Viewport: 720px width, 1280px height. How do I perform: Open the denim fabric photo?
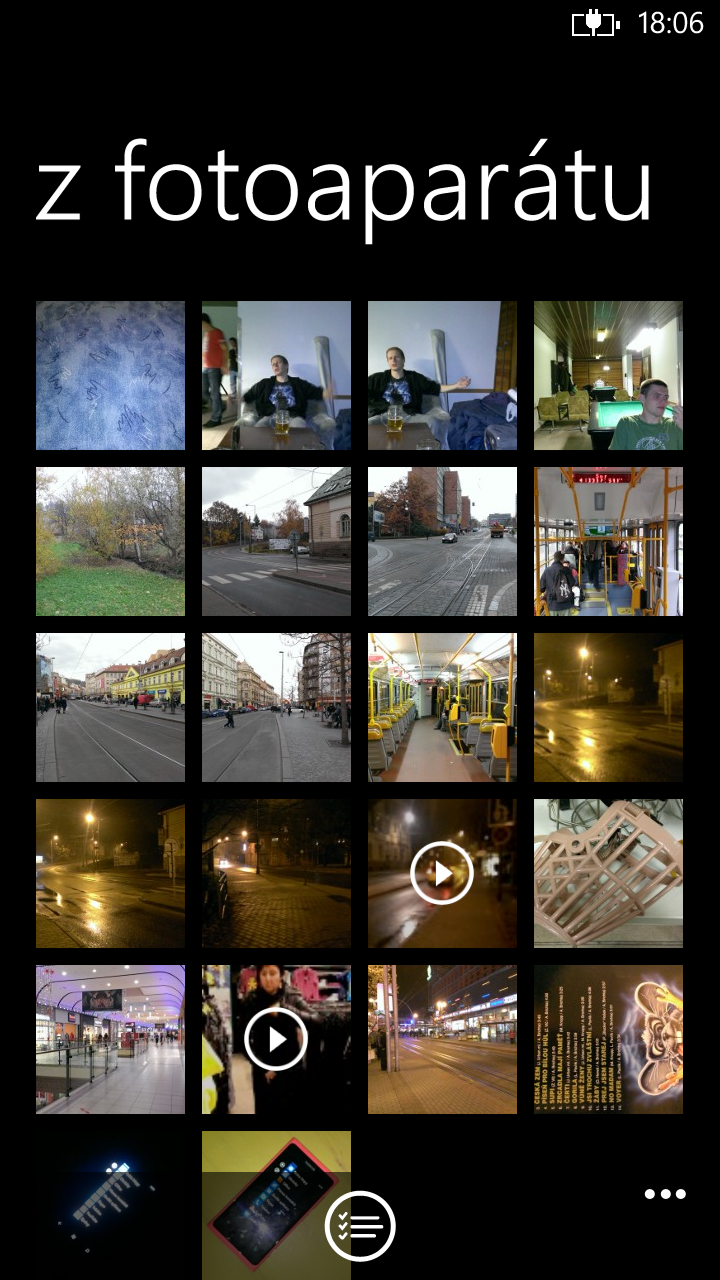click(x=110, y=375)
